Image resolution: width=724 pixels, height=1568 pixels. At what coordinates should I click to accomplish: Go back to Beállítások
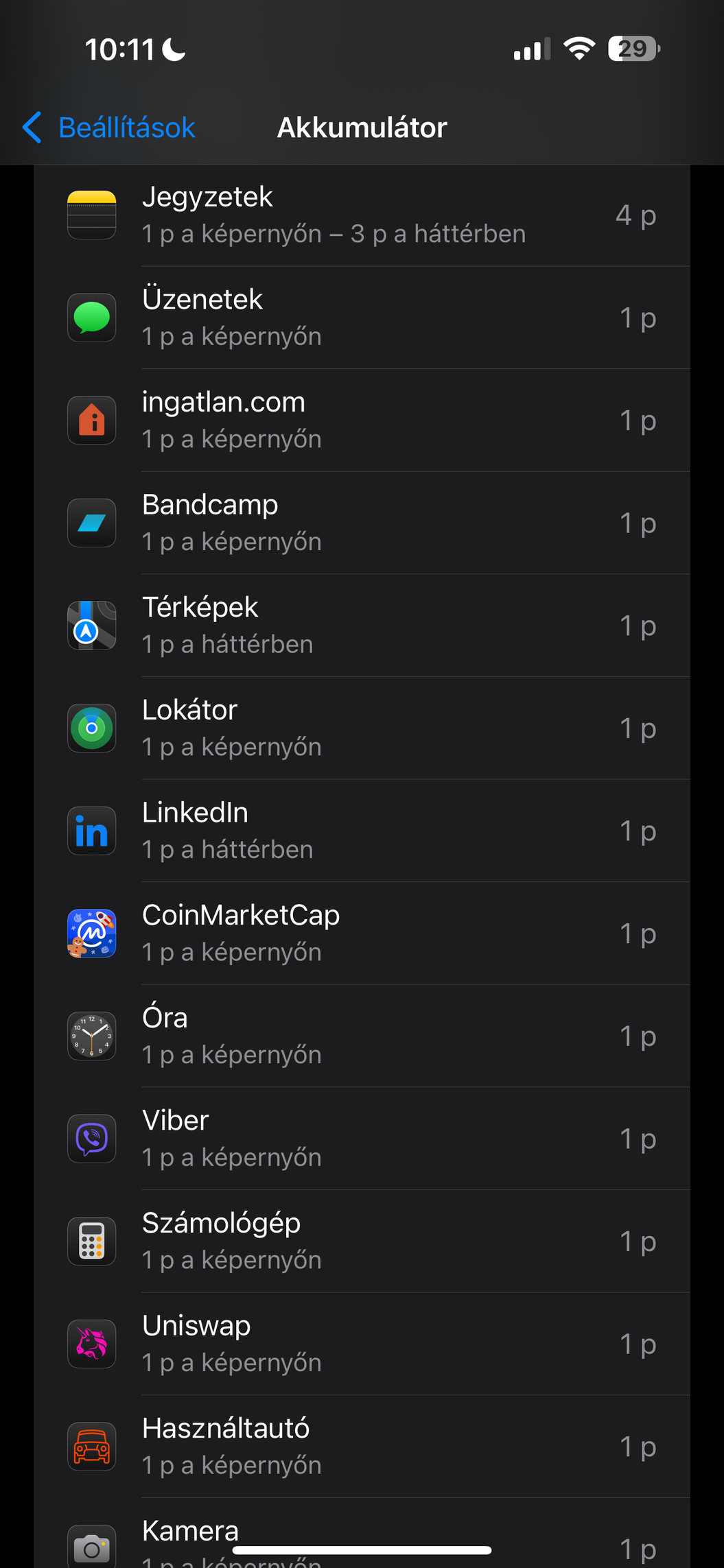[108, 128]
